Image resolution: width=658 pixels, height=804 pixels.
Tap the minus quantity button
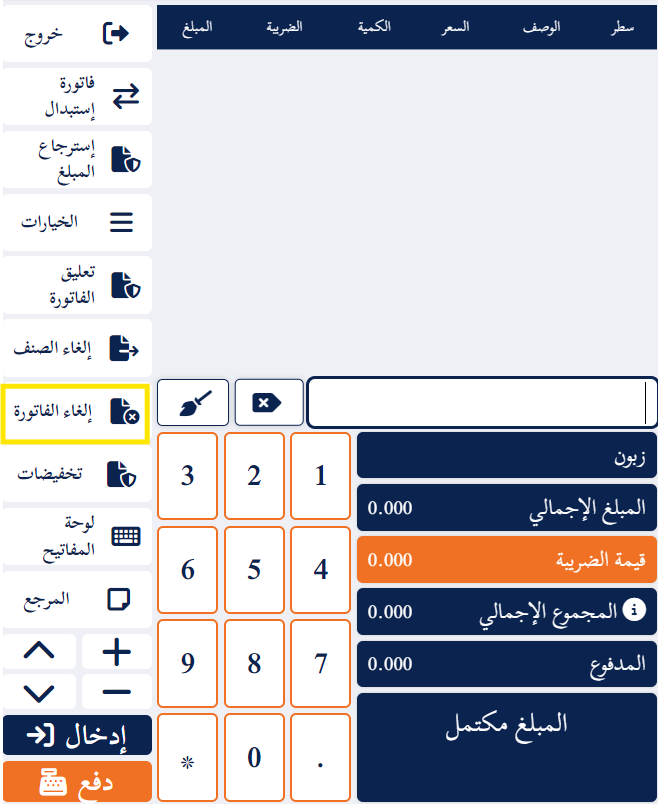(x=117, y=691)
